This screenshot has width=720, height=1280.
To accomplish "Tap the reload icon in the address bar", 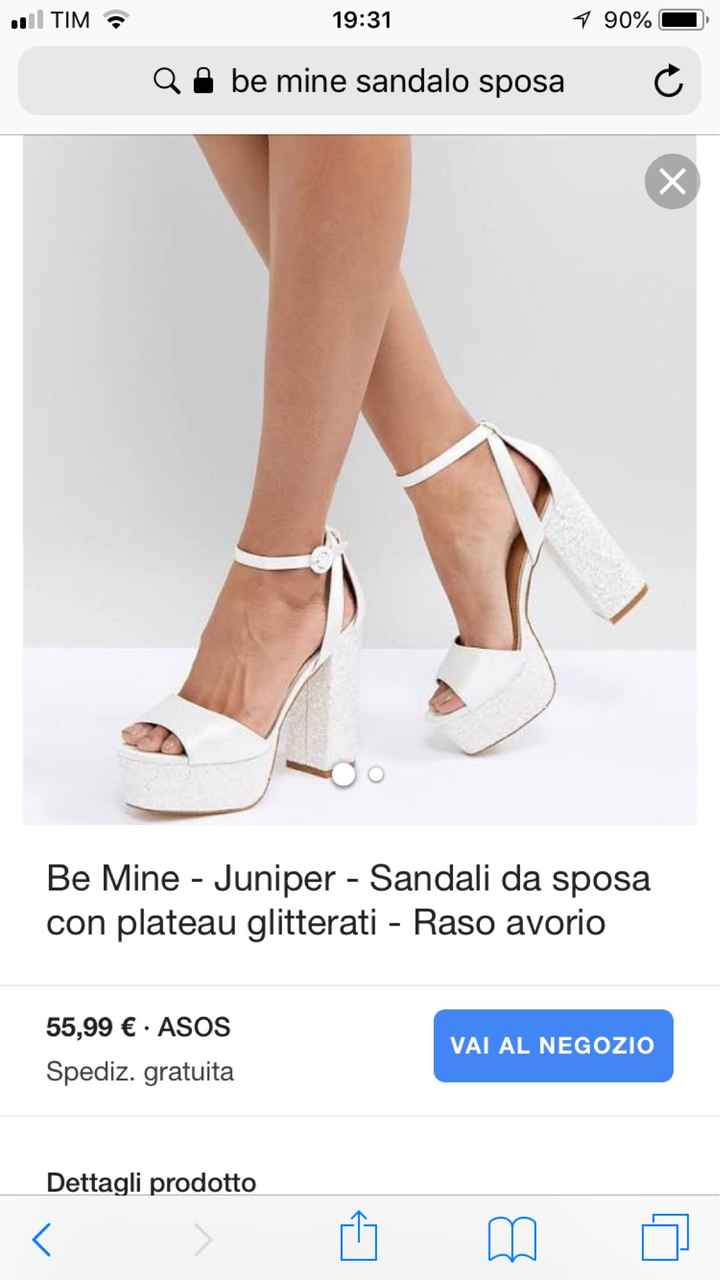I will pos(668,81).
